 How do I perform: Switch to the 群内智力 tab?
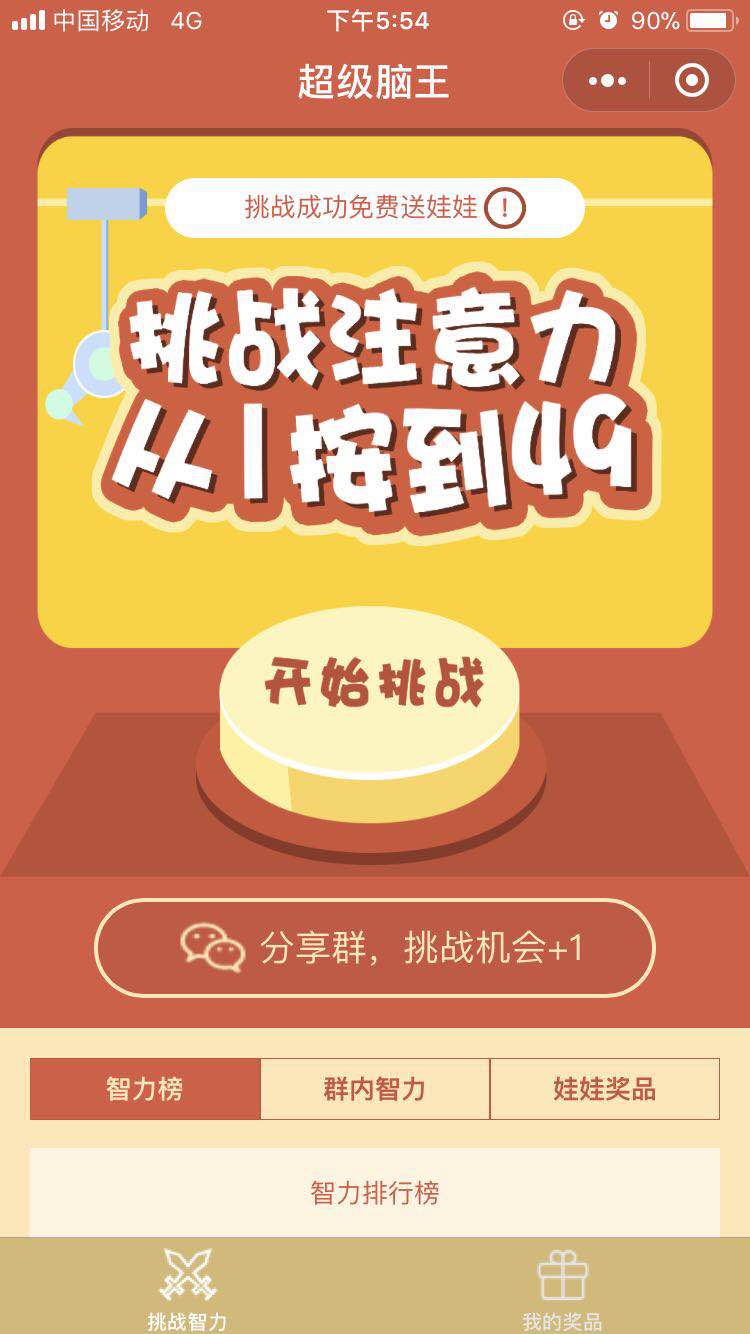tap(375, 1089)
